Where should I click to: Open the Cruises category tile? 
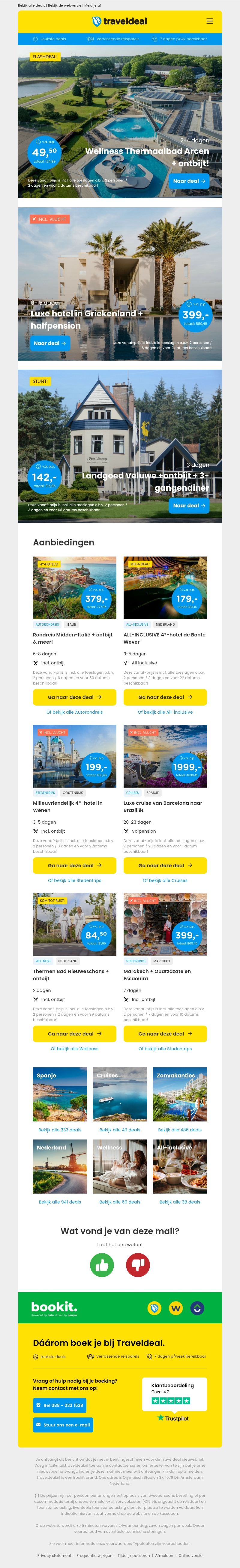(120, 1094)
